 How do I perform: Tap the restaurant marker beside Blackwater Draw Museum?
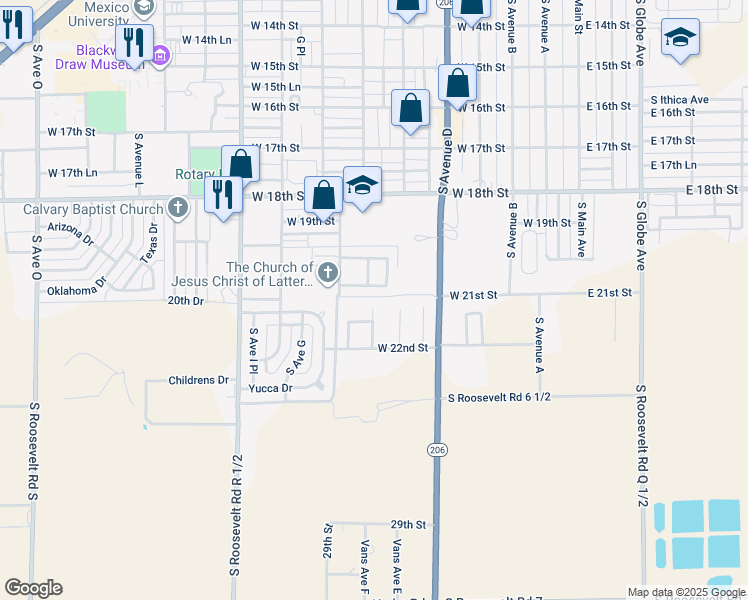[135, 45]
